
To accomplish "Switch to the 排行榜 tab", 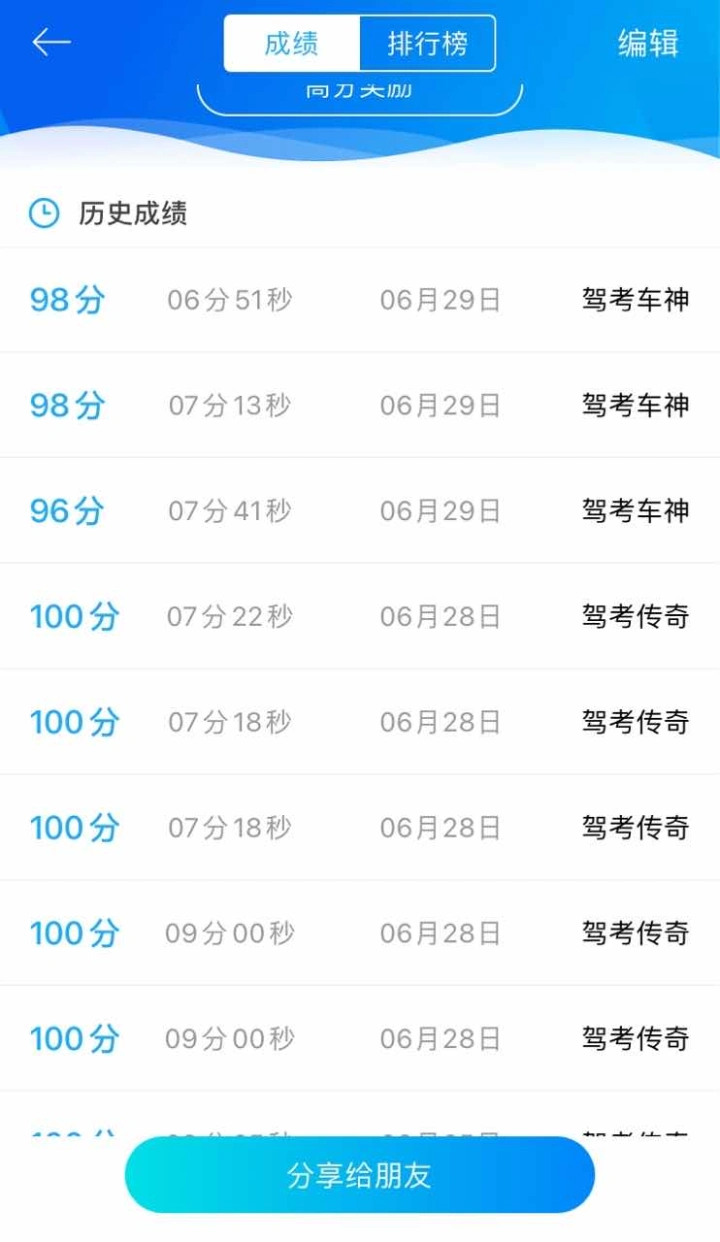I will click(x=427, y=44).
